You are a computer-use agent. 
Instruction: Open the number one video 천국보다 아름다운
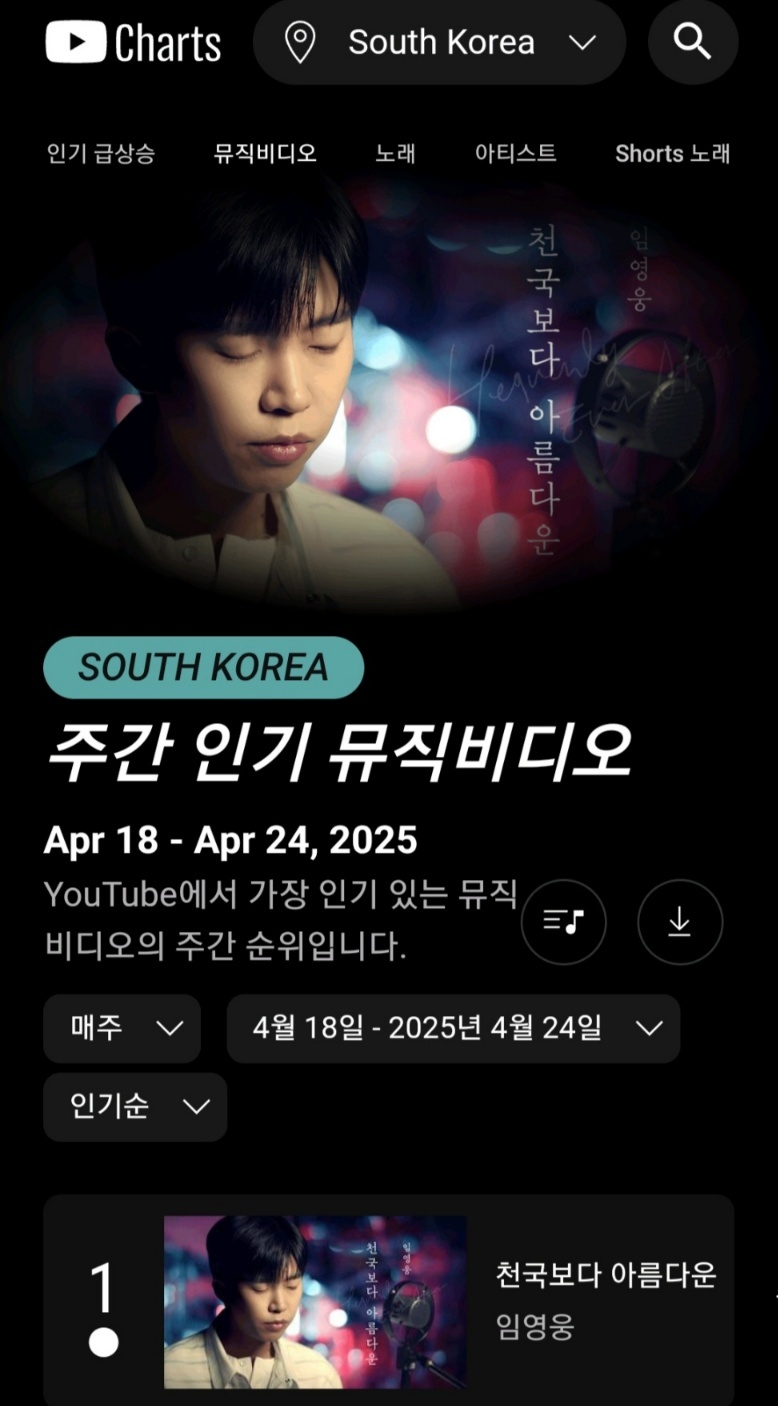[606, 1275]
